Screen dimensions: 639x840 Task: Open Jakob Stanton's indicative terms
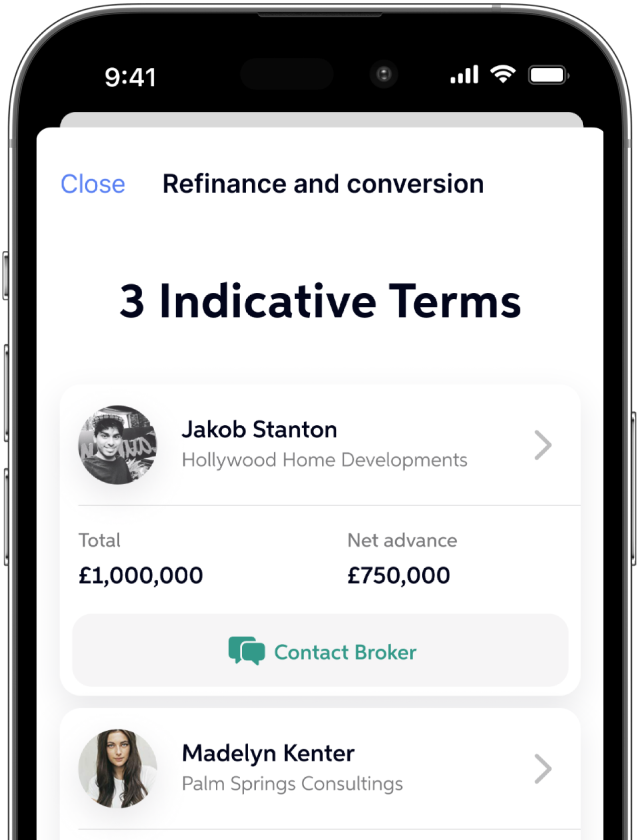[x=542, y=445]
